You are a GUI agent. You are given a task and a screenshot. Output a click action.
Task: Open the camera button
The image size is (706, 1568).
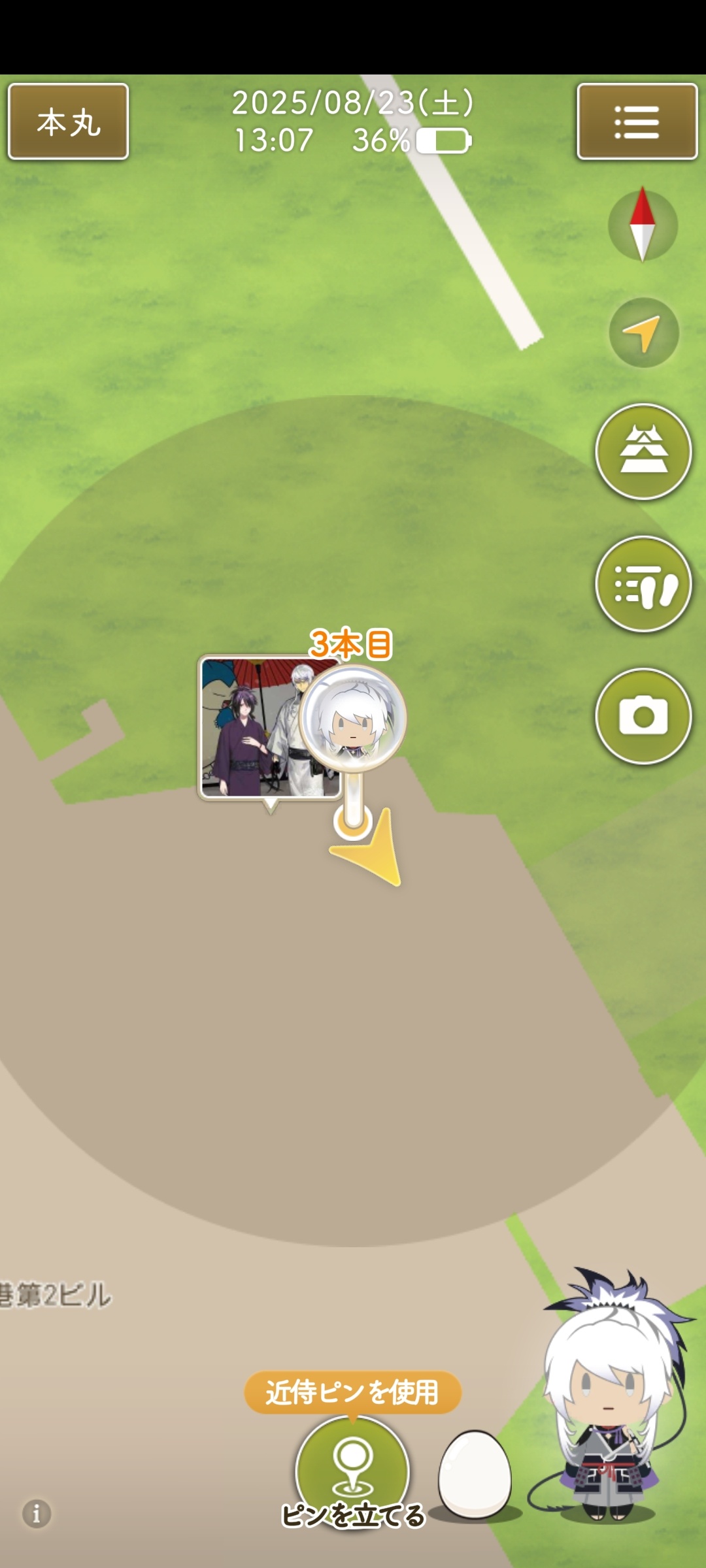(x=643, y=716)
